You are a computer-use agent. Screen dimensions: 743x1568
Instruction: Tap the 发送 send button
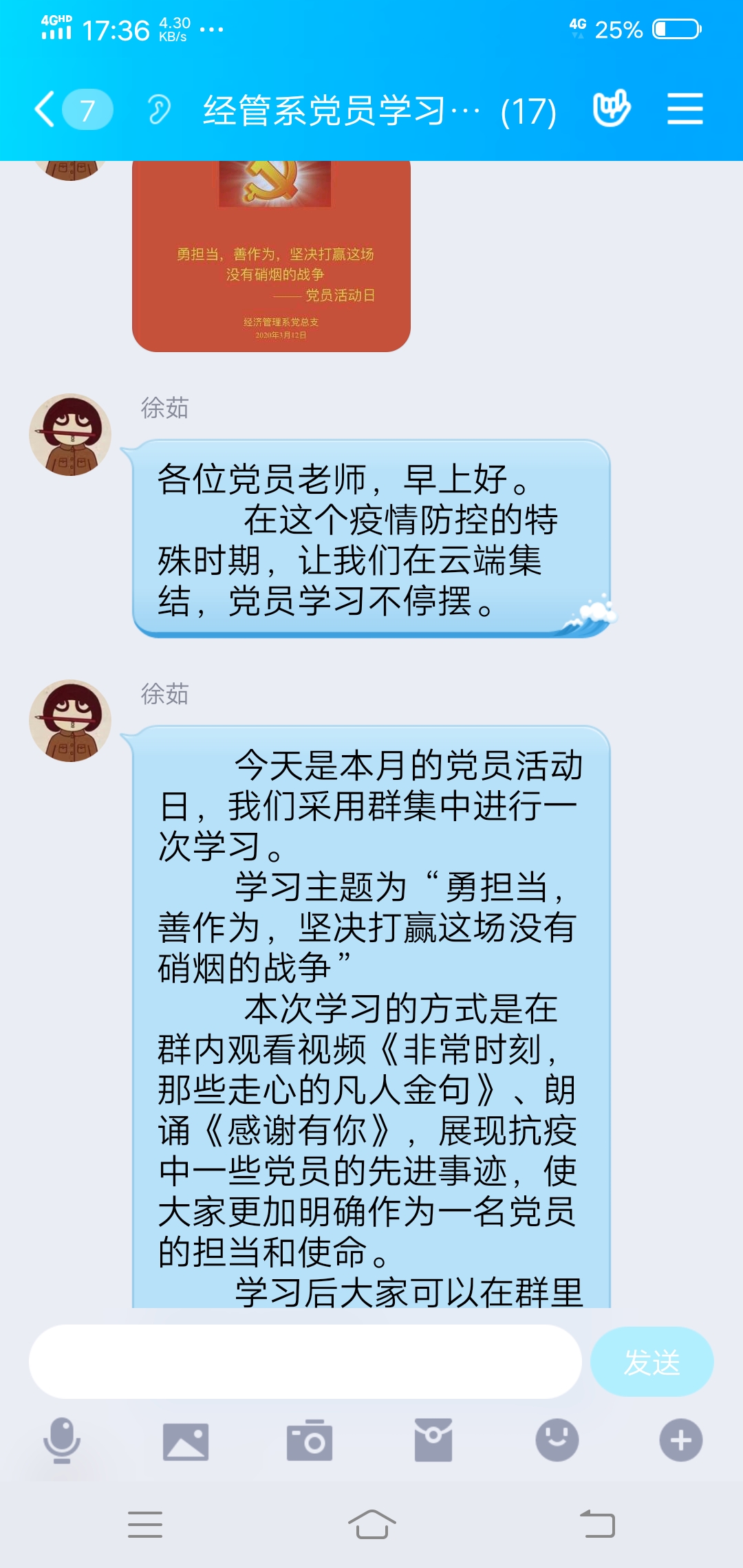652,1362
